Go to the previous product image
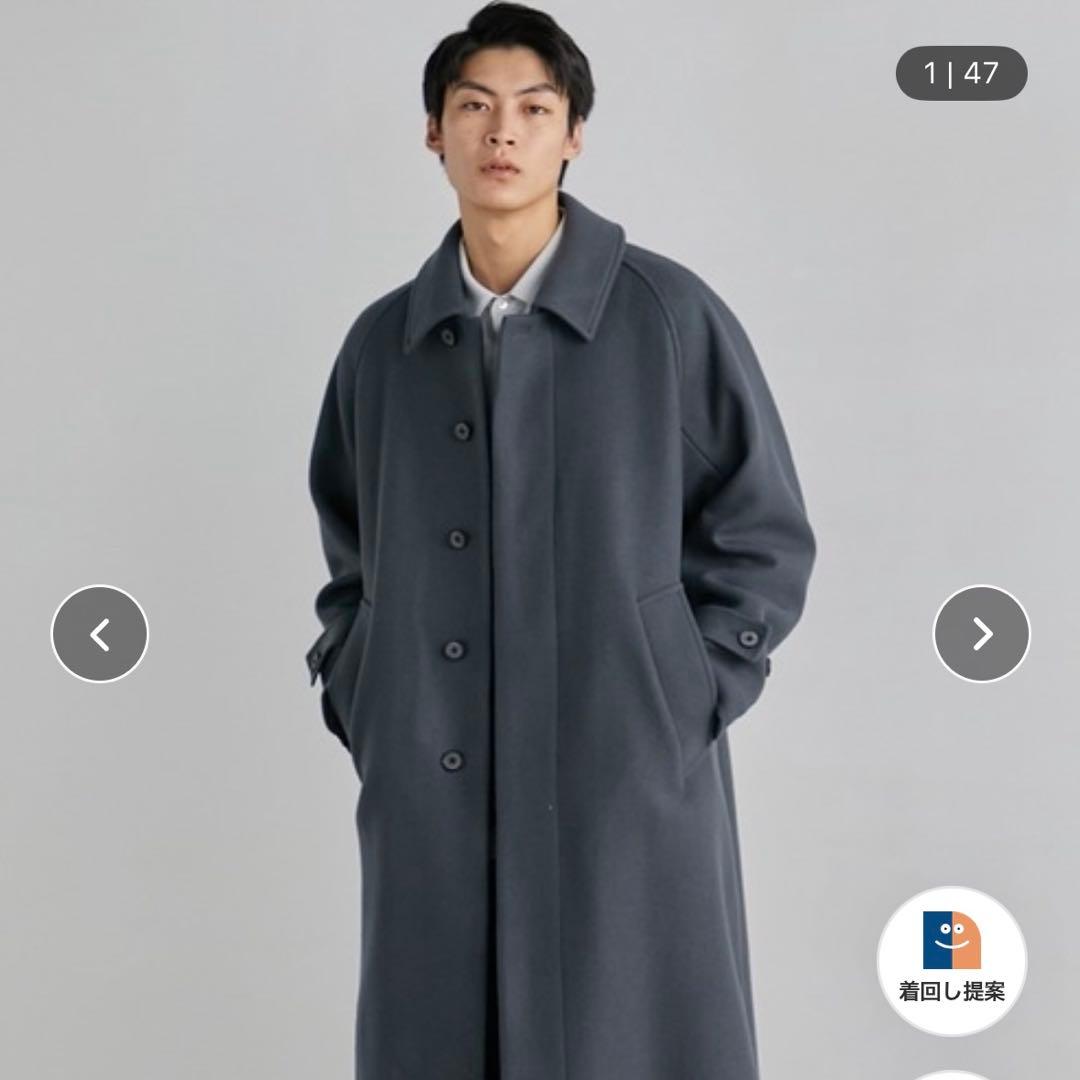The width and height of the screenshot is (1080, 1080). [x=100, y=634]
